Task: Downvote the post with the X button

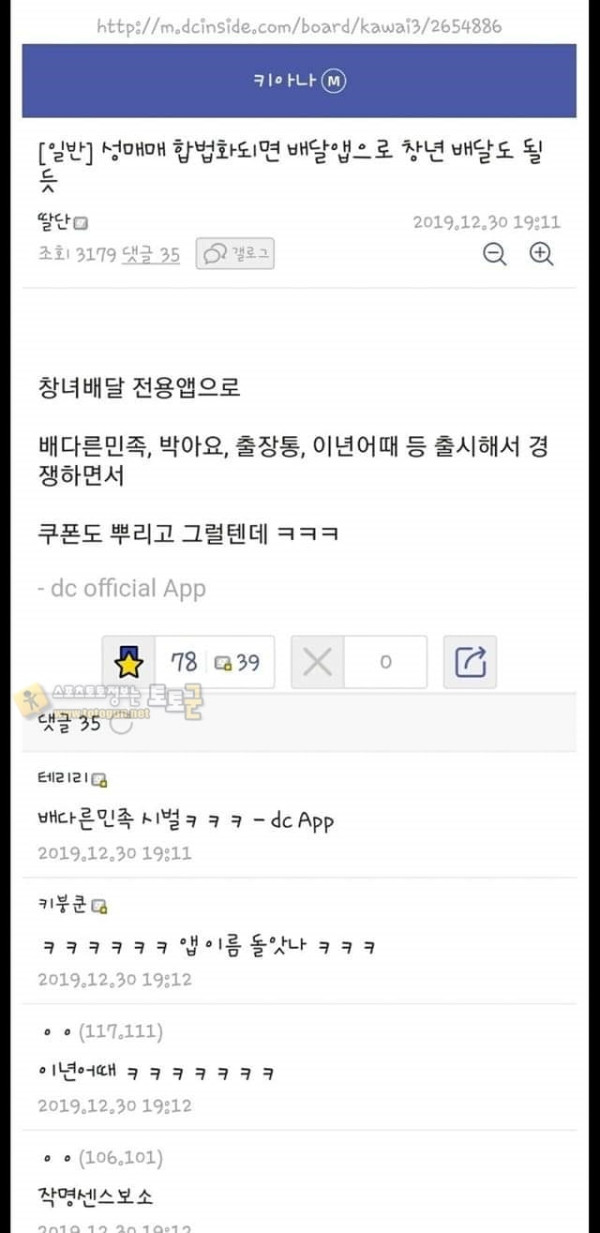Action: click(318, 662)
